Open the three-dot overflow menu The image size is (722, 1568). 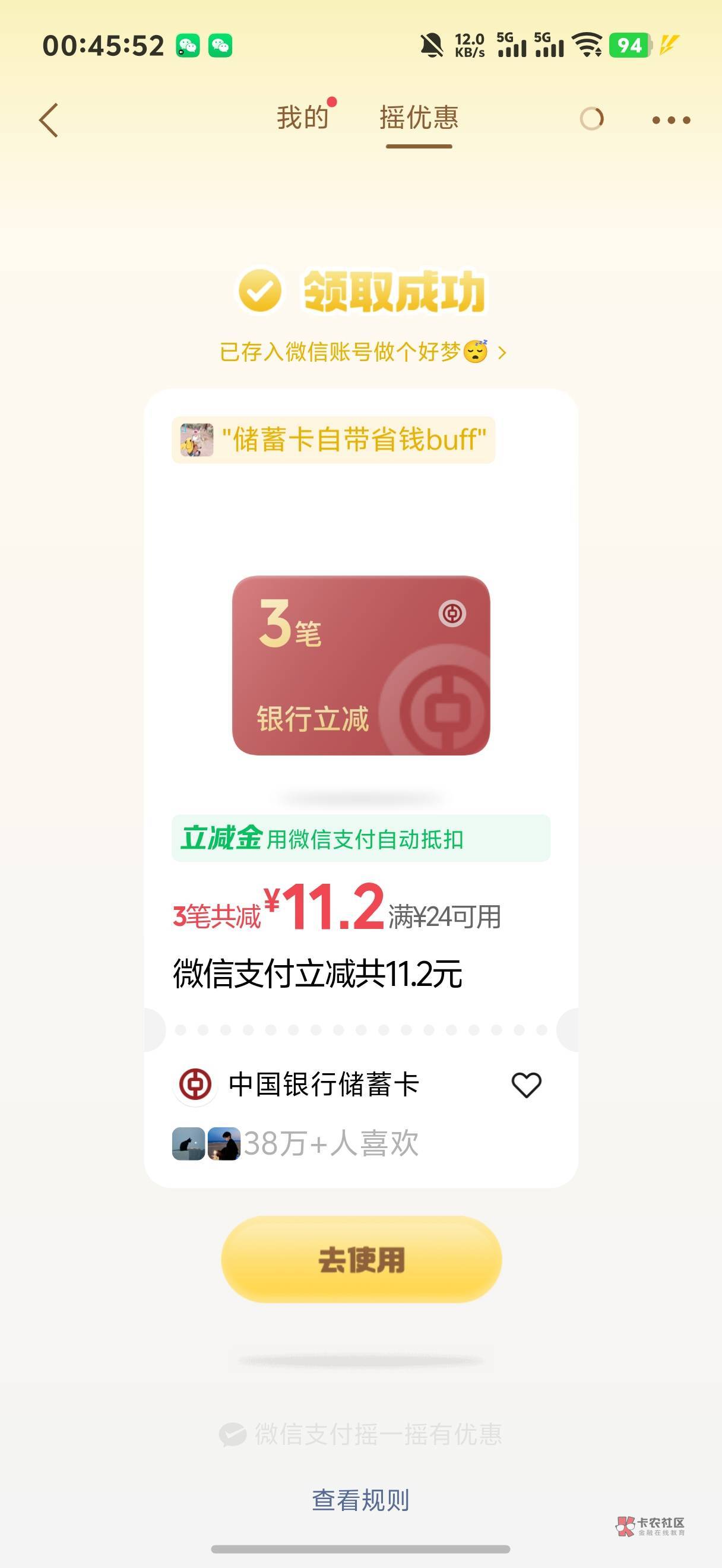(x=671, y=120)
